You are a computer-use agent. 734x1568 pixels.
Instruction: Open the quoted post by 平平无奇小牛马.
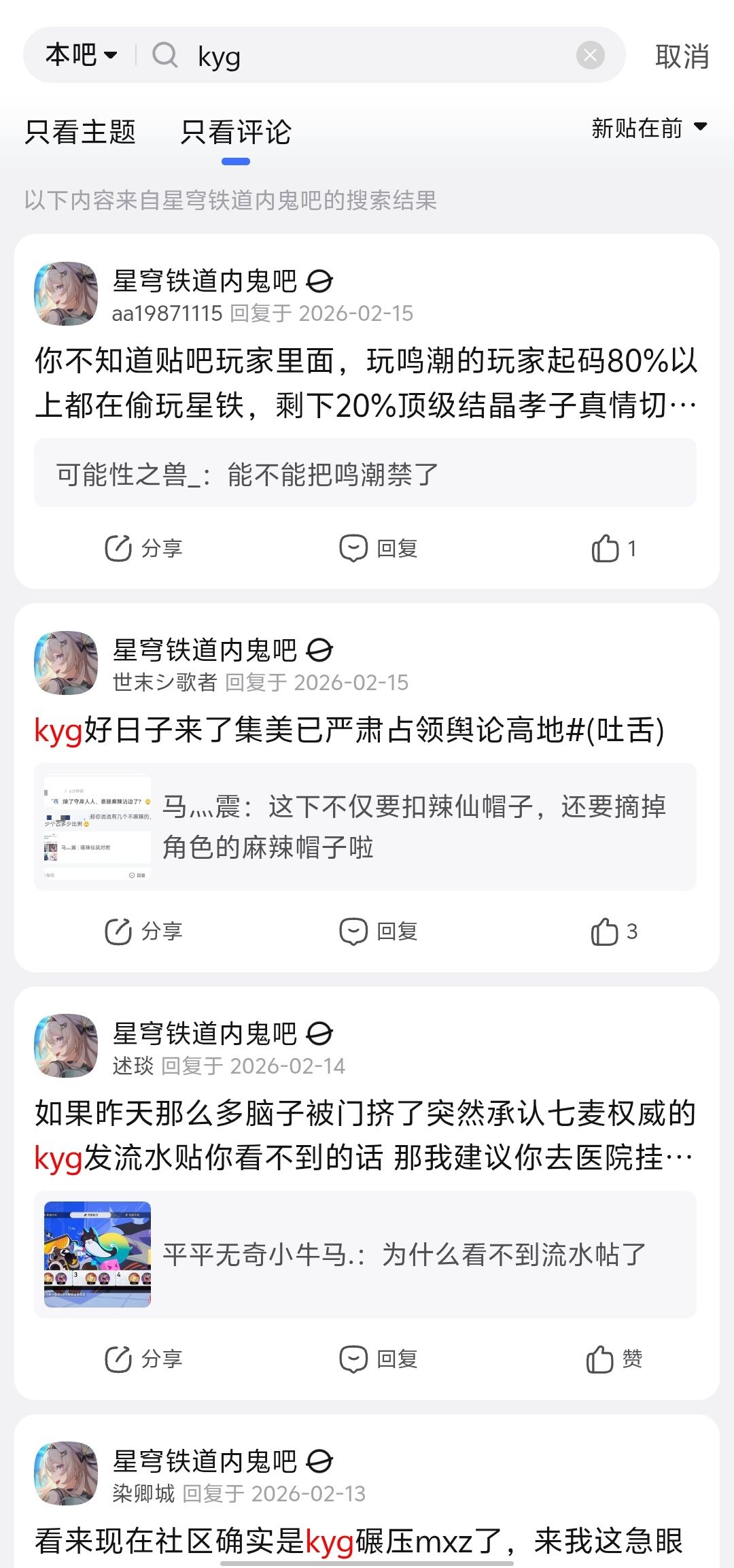(x=365, y=1254)
